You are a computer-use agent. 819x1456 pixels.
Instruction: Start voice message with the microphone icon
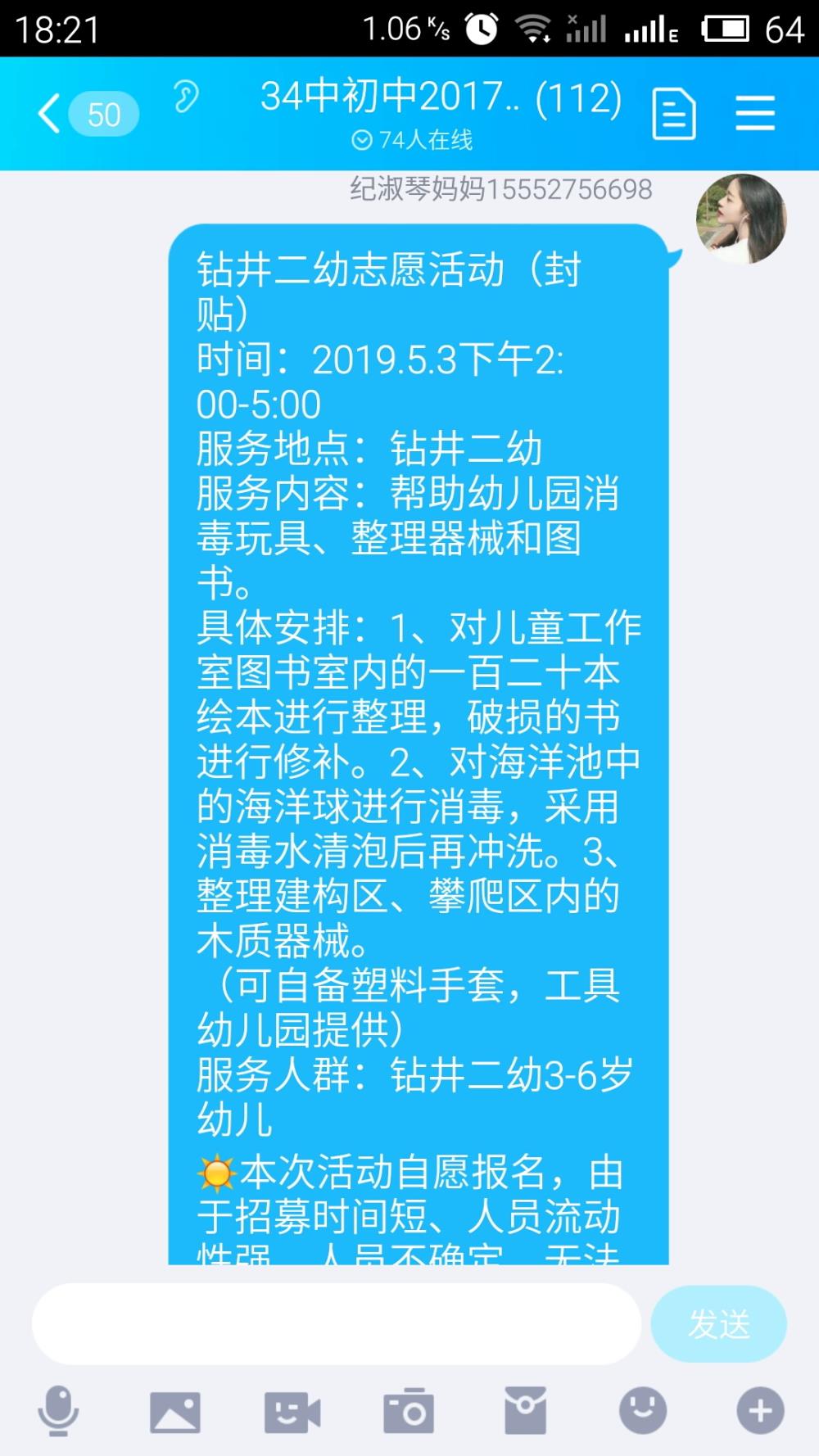click(59, 1410)
